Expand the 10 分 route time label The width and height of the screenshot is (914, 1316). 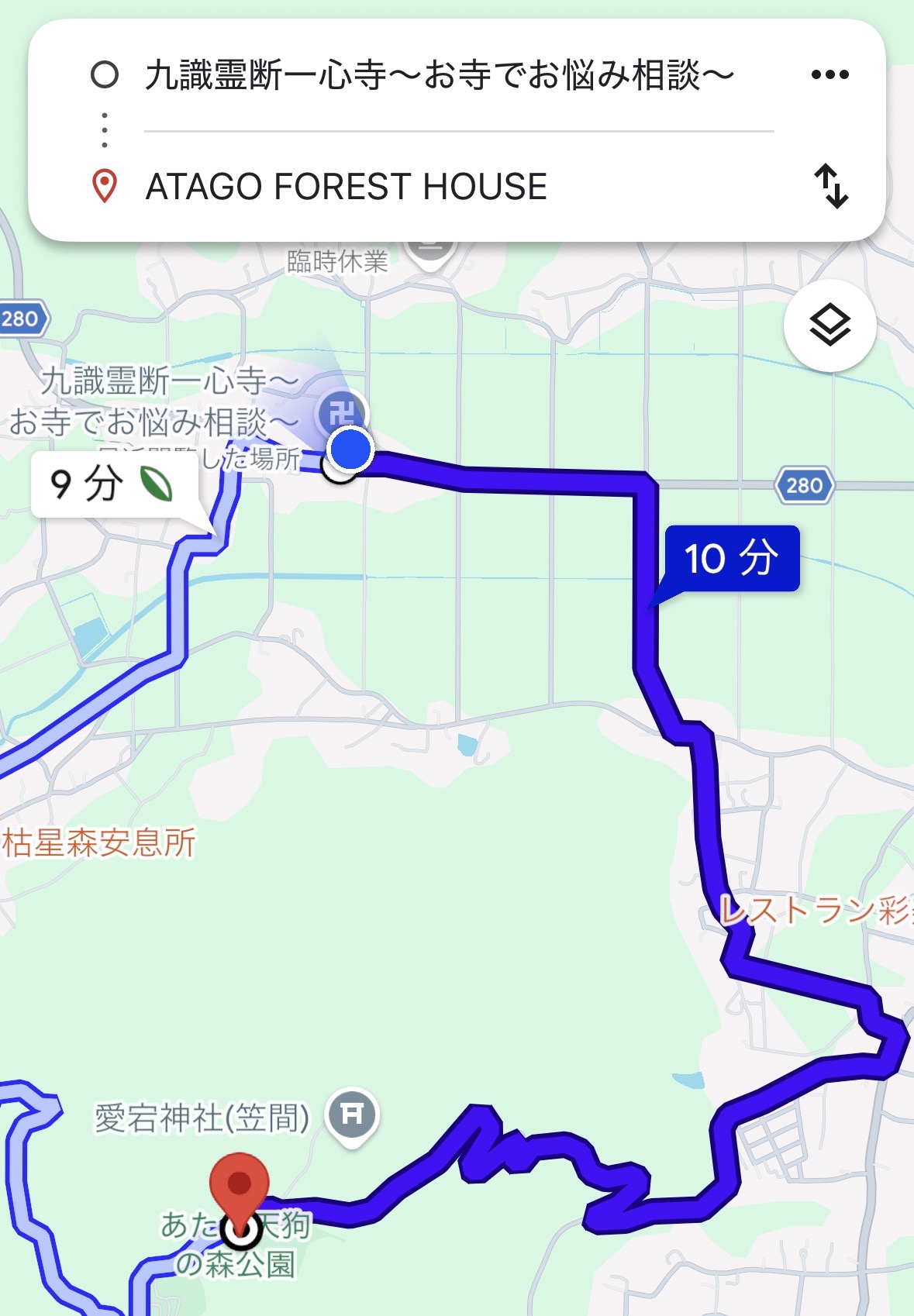pyautogui.click(x=731, y=560)
